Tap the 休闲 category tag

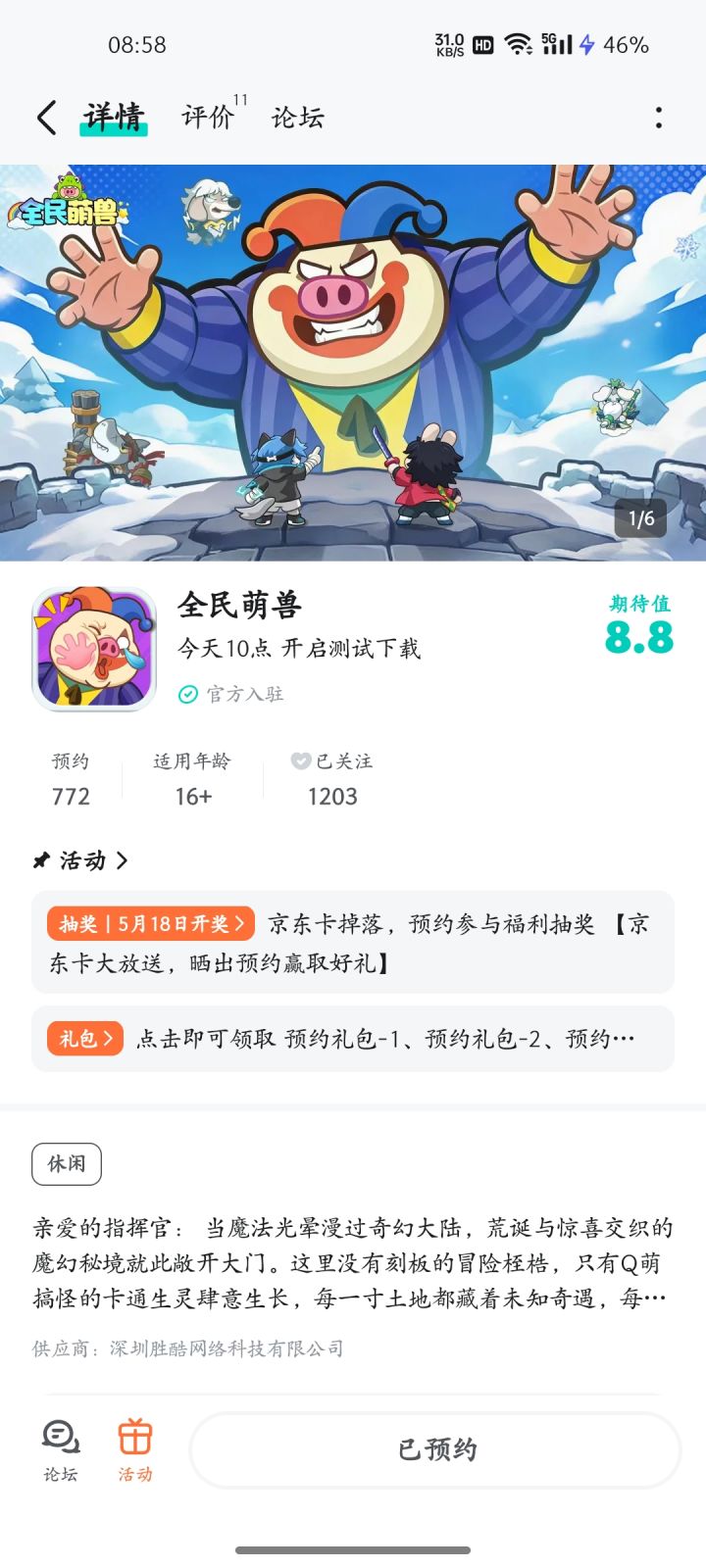click(x=67, y=1164)
